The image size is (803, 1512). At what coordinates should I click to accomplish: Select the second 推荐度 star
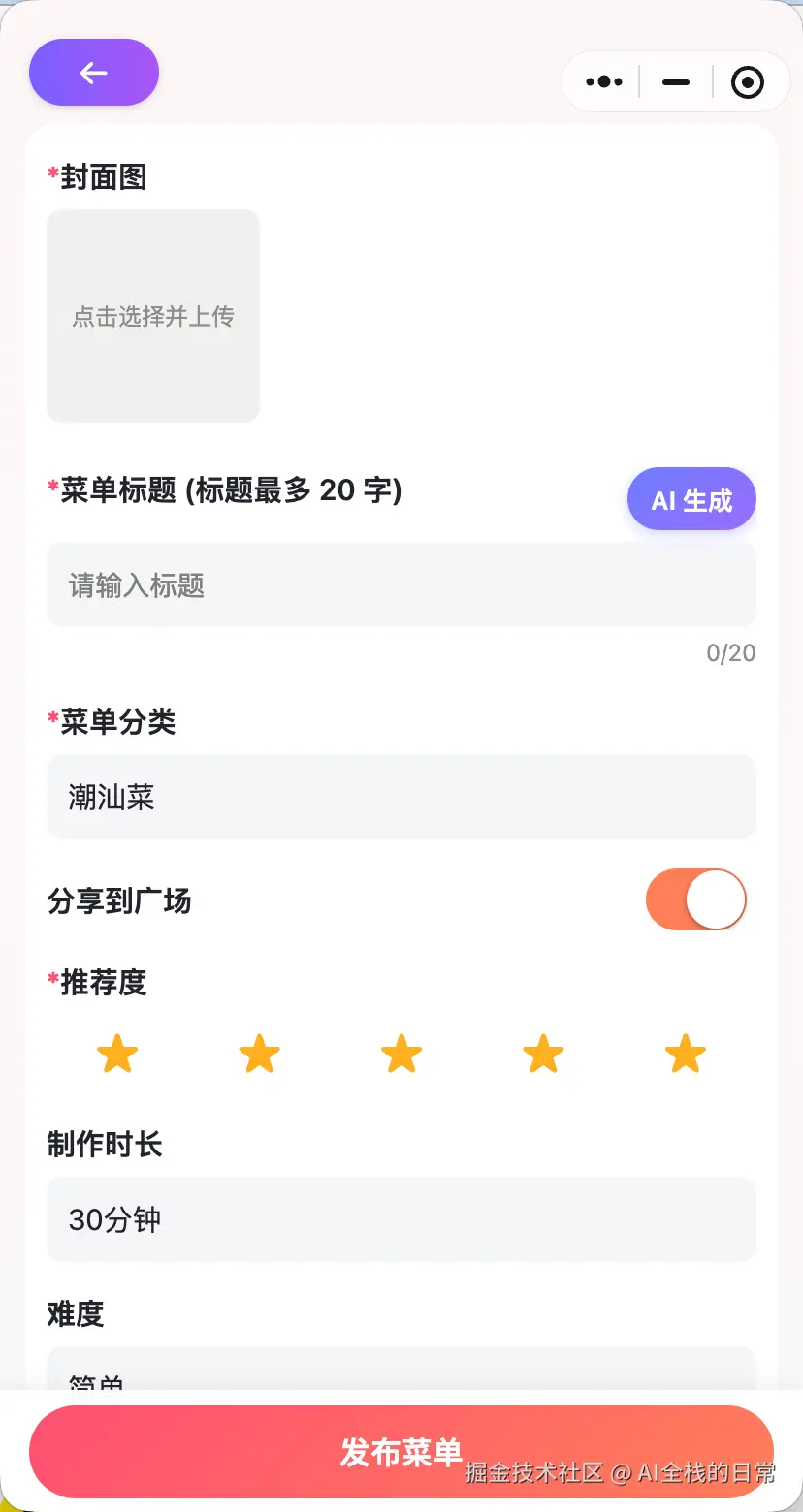point(259,1054)
